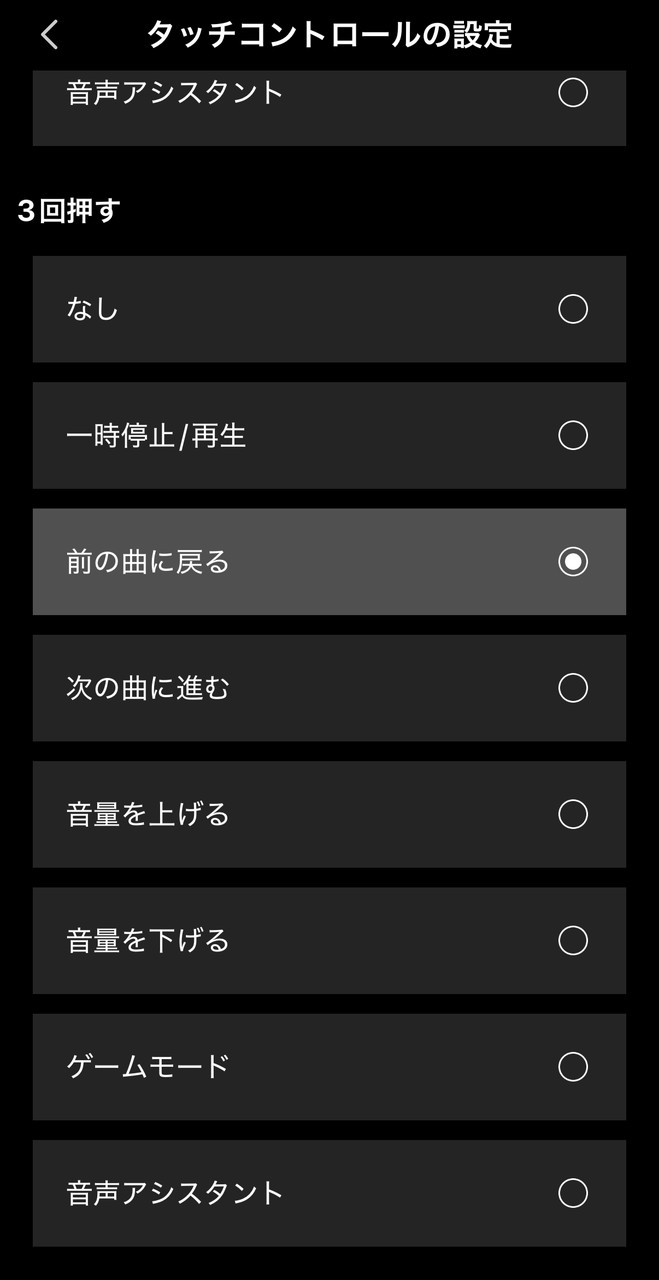Select 音量を下げる option

click(x=329, y=940)
